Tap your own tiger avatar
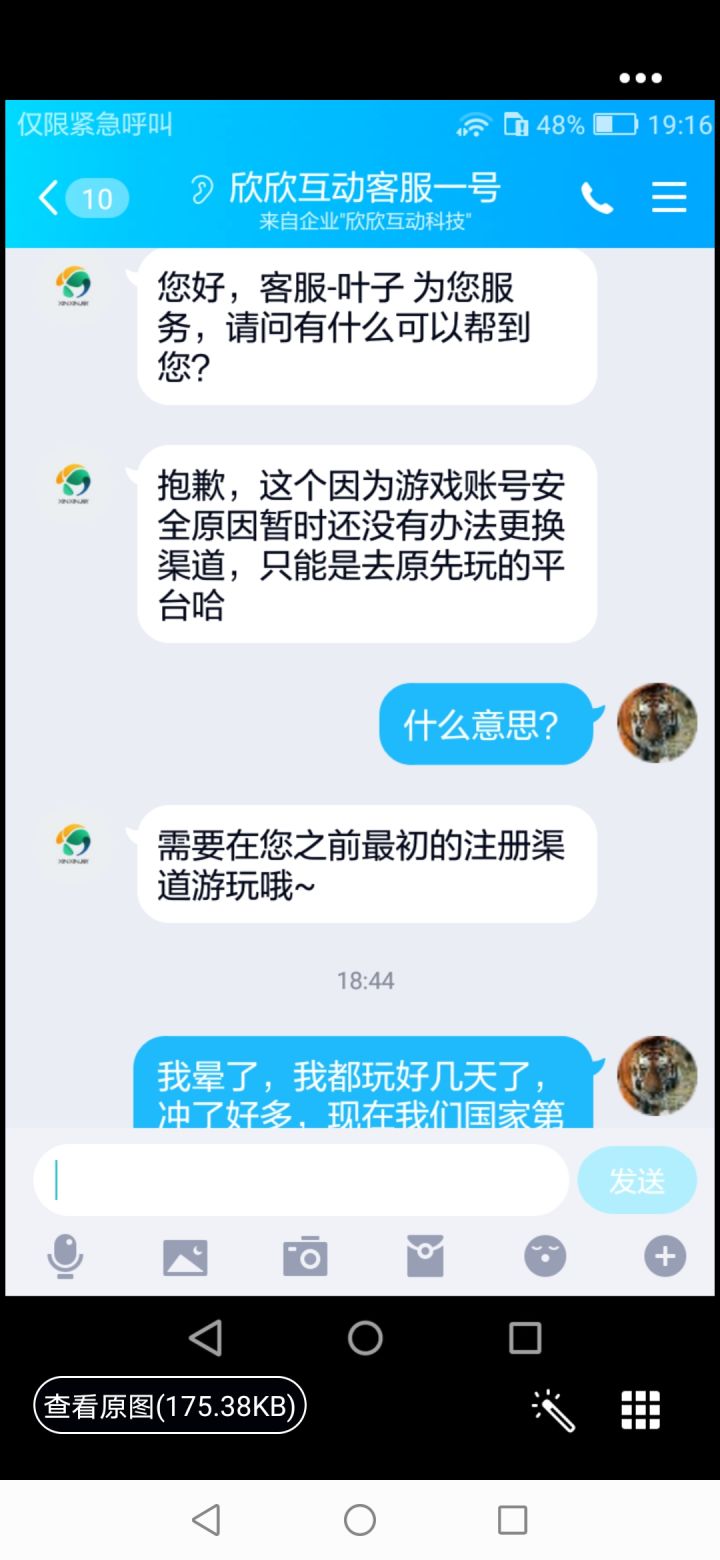720x1560 pixels. 656,723
